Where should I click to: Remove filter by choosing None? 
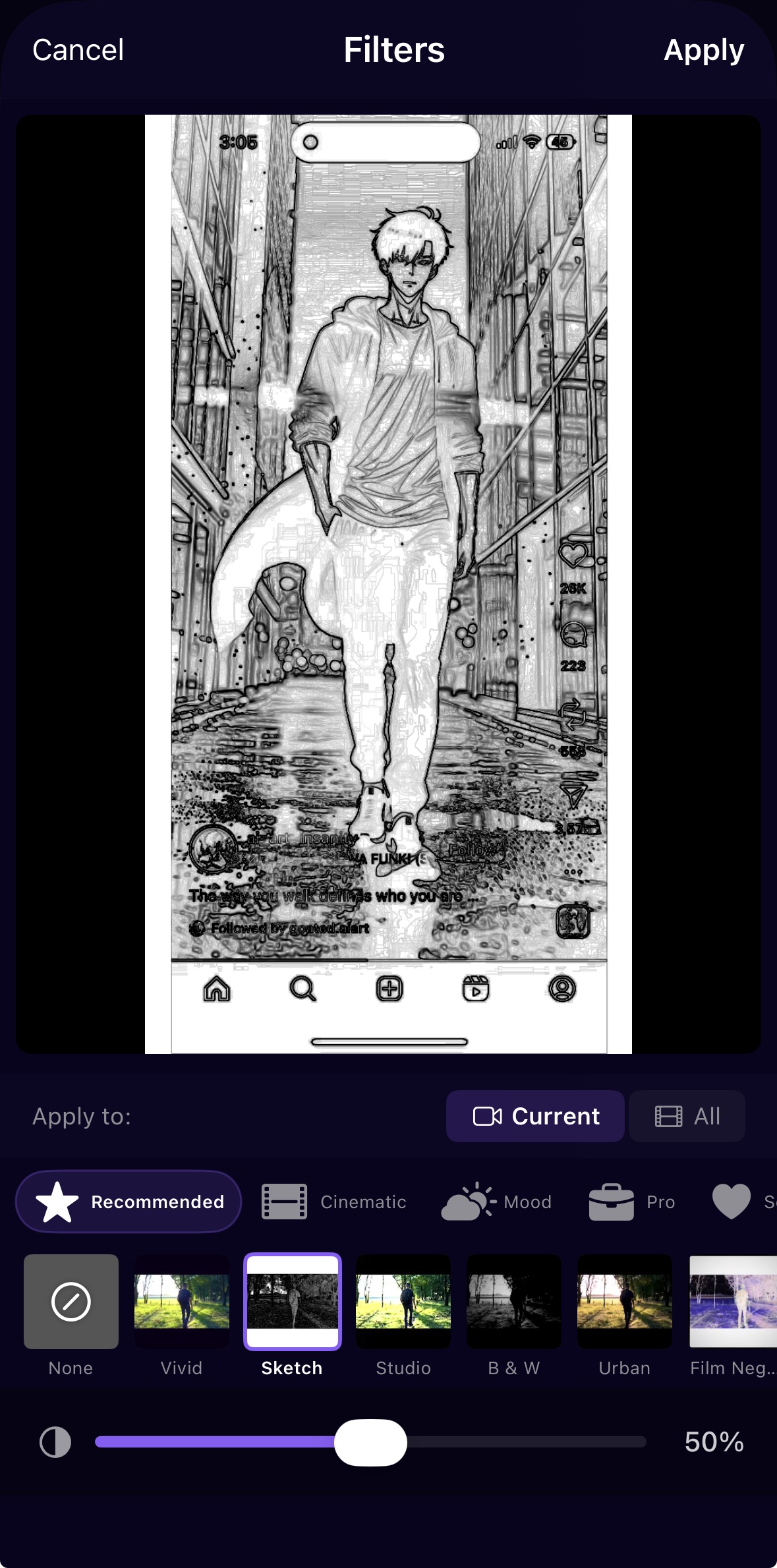click(x=71, y=1302)
